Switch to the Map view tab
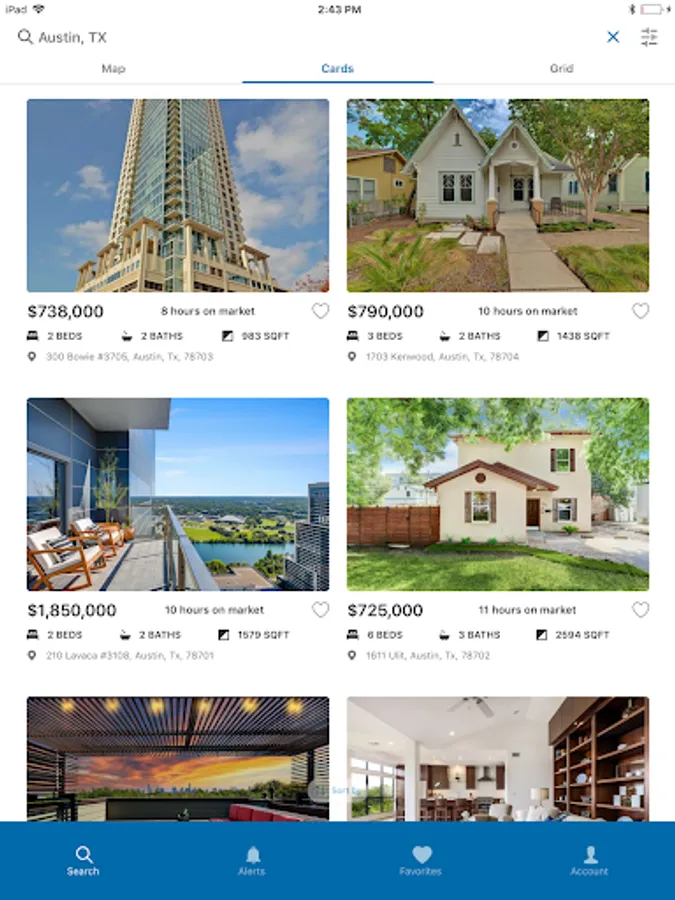Image resolution: width=675 pixels, height=900 pixels. tap(113, 68)
